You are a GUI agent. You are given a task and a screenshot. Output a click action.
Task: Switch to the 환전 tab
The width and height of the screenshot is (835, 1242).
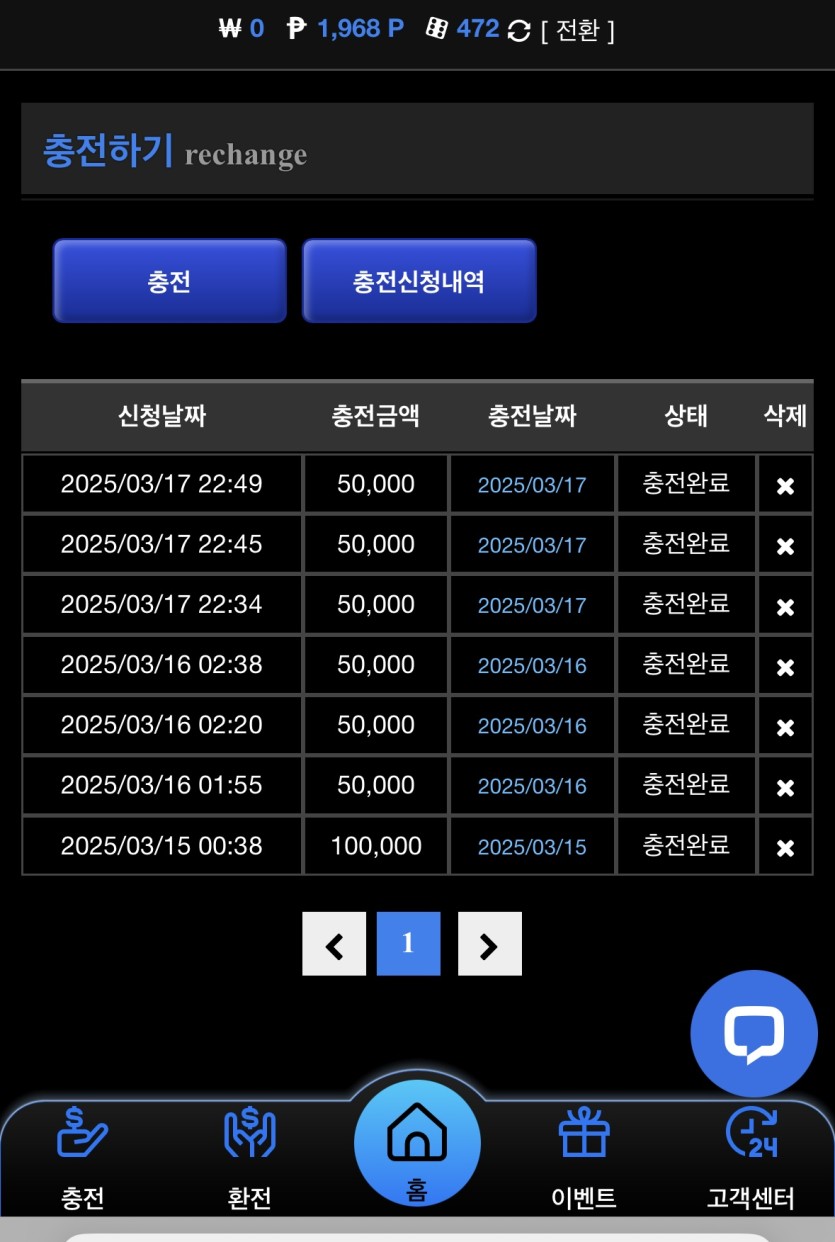pos(249,1160)
